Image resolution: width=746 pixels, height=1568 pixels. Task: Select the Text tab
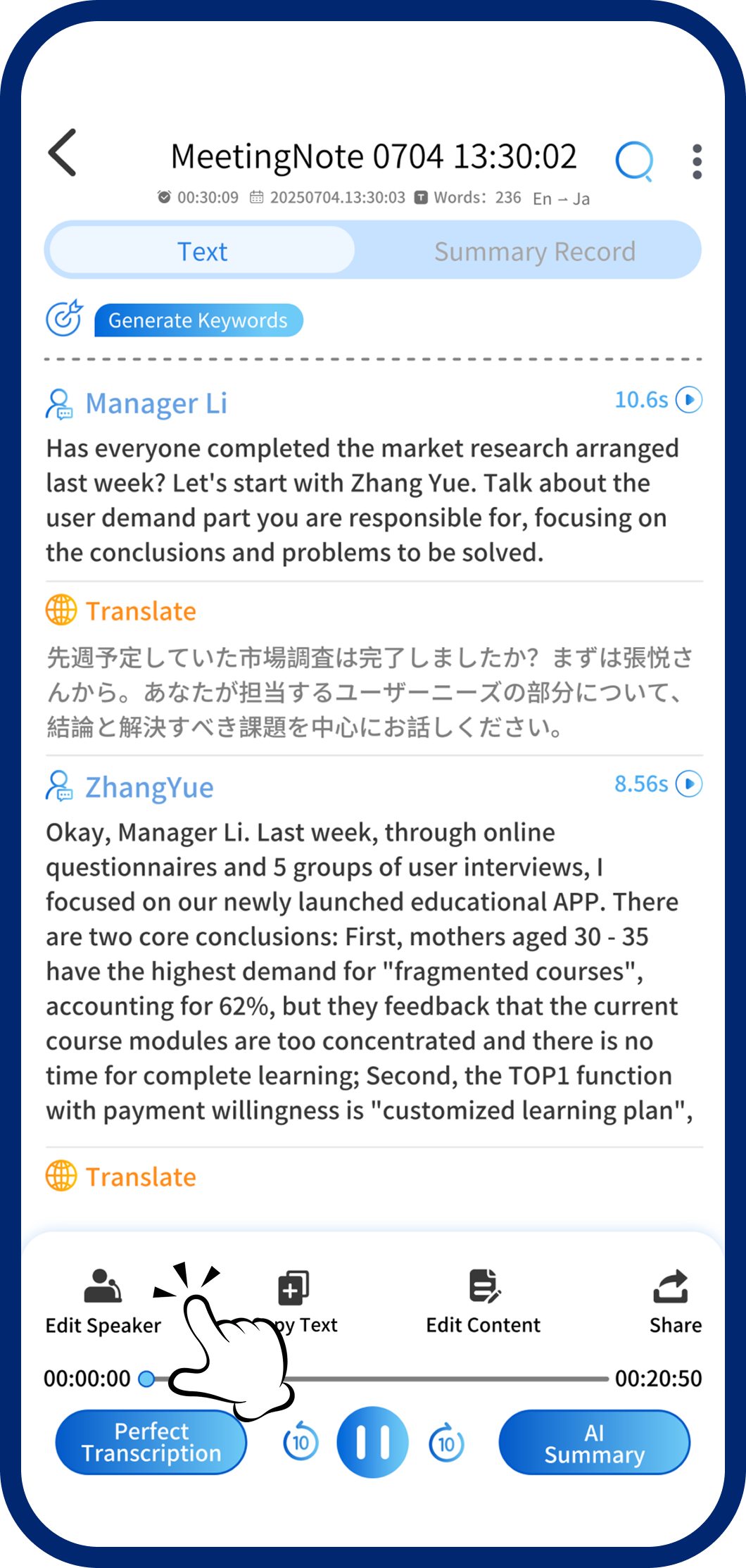(x=202, y=251)
